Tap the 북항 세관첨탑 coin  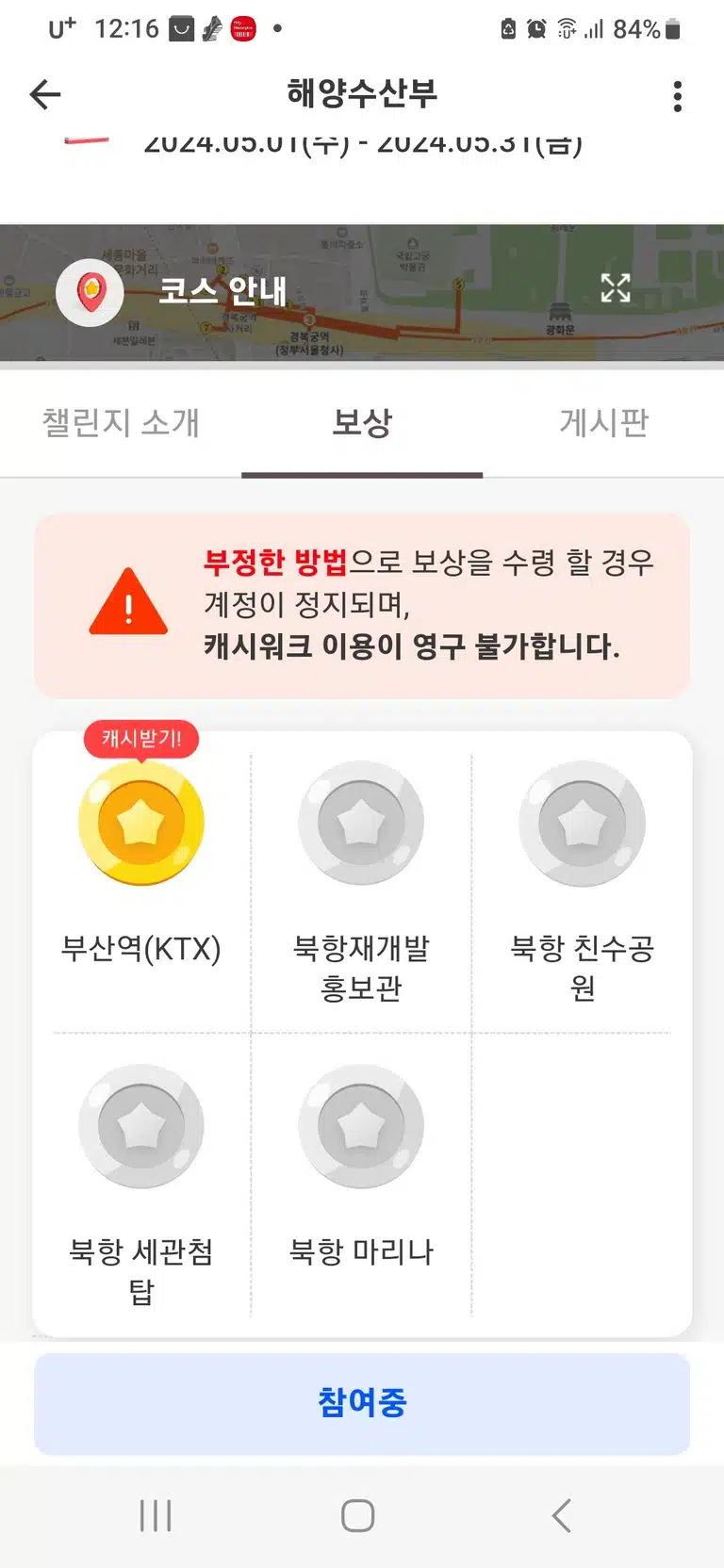[x=141, y=1126]
